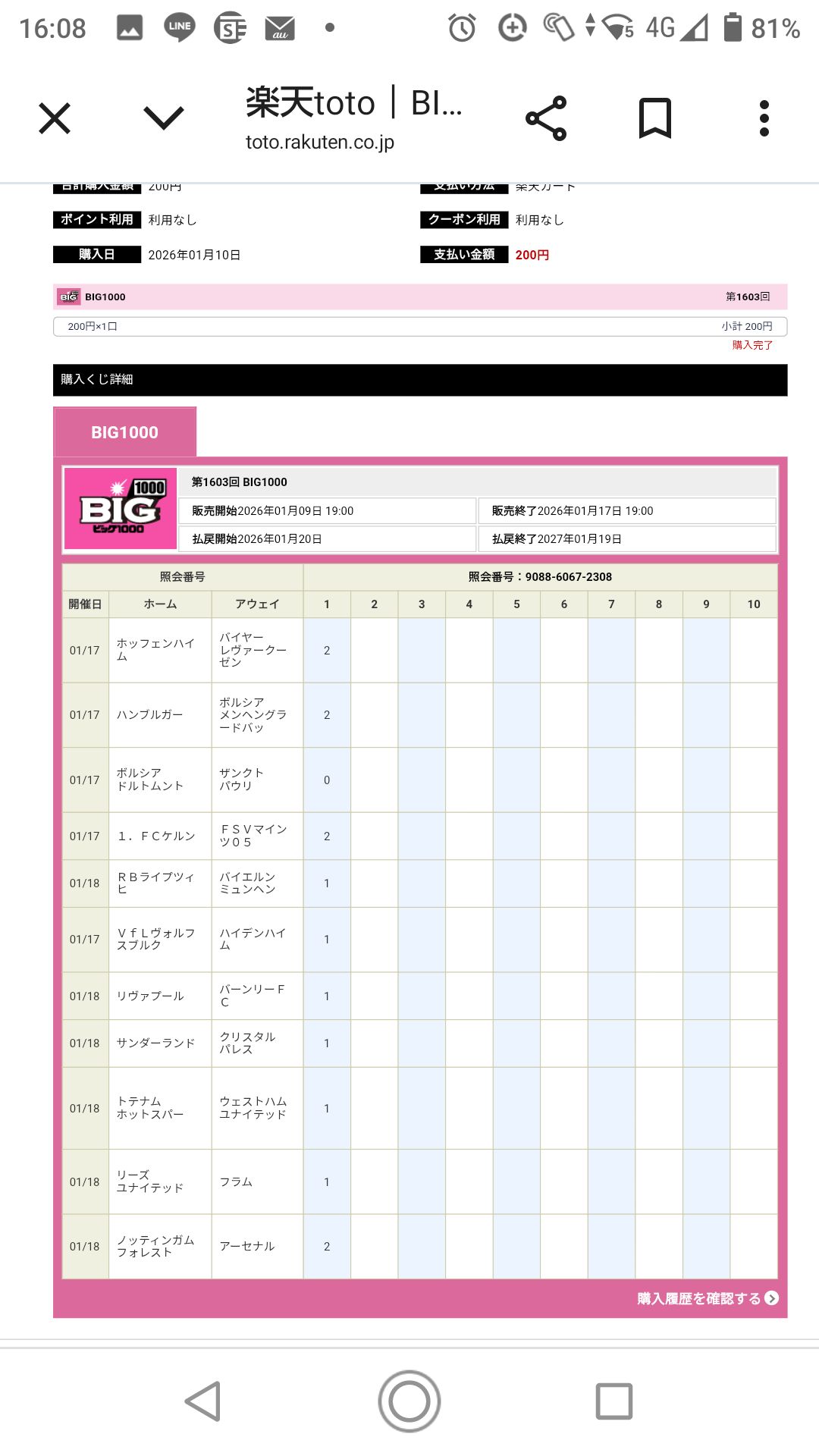Go back with the system back button
The height and width of the screenshot is (1456, 819).
coord(203,1401)
